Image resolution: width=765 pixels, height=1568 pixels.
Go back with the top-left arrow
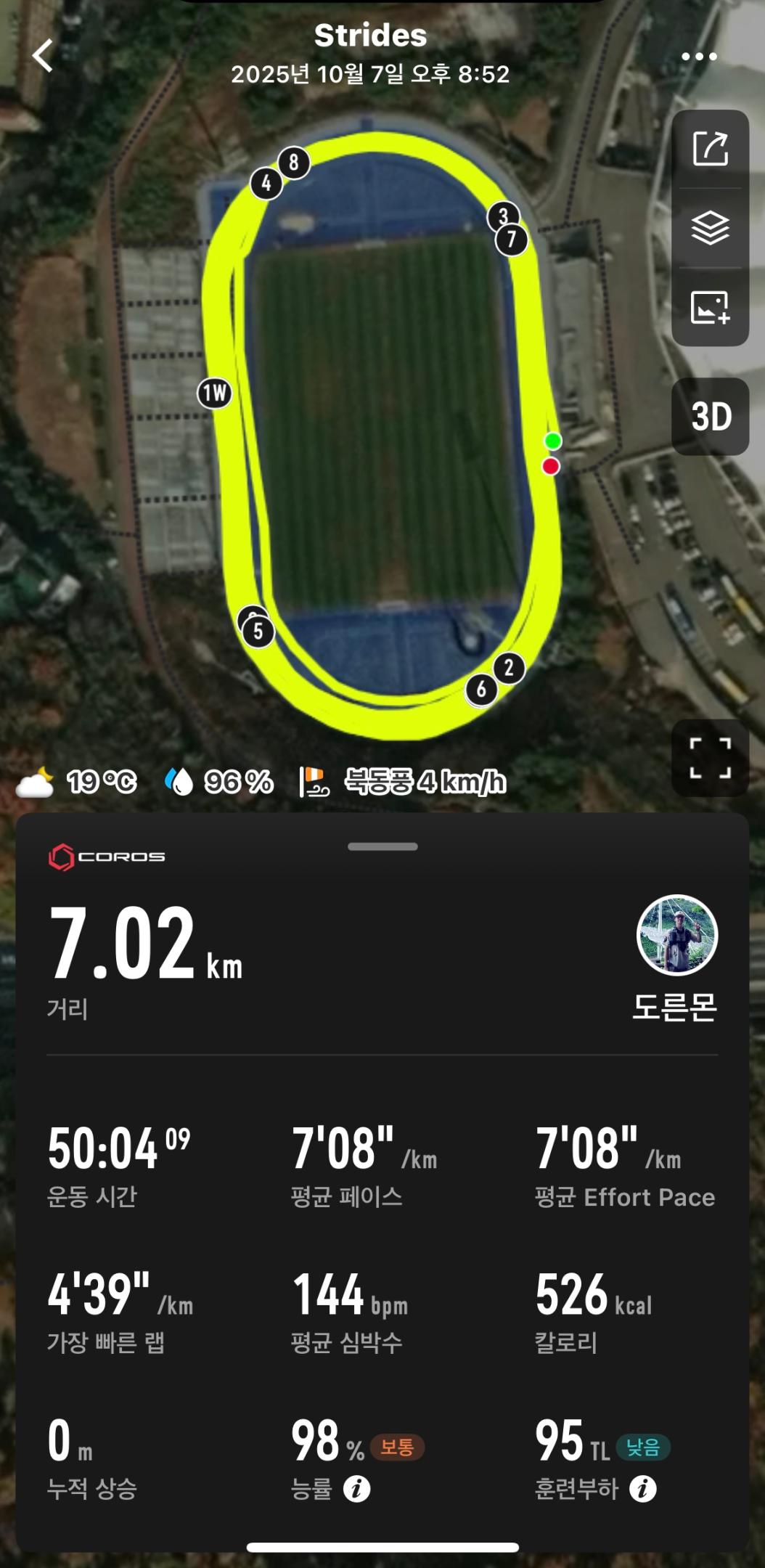pyautogui.click(x=43, y=56)
